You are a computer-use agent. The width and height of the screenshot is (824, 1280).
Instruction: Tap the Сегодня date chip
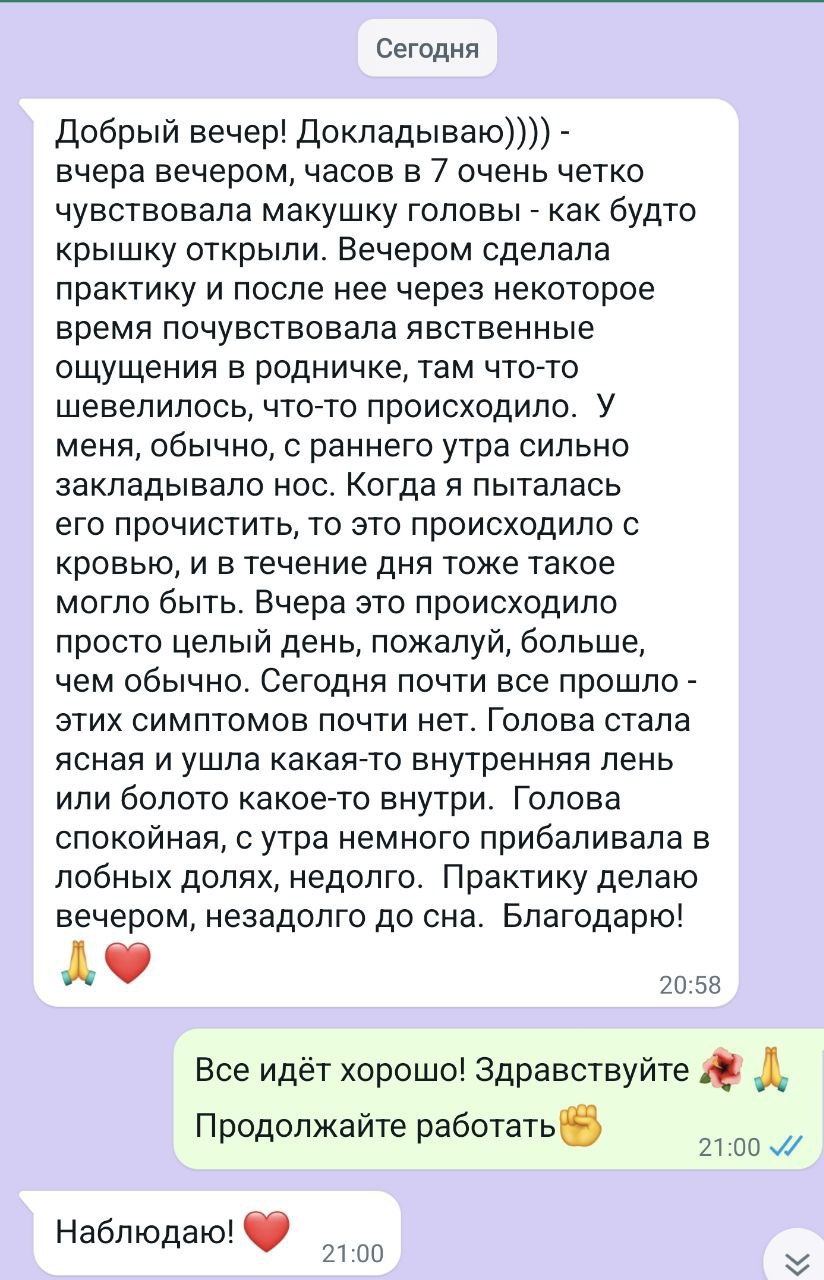[427, 48]
